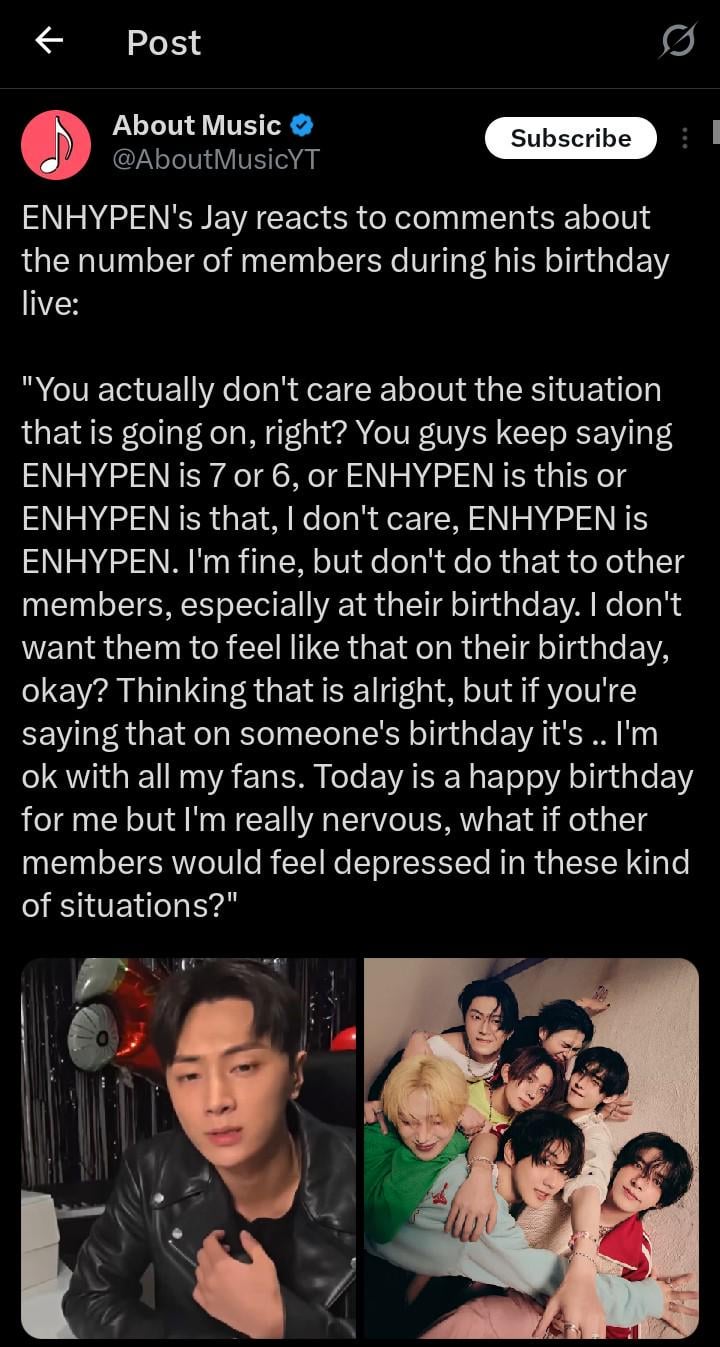
Task: View the ENHYPEN group photo
Action: 531,1147
